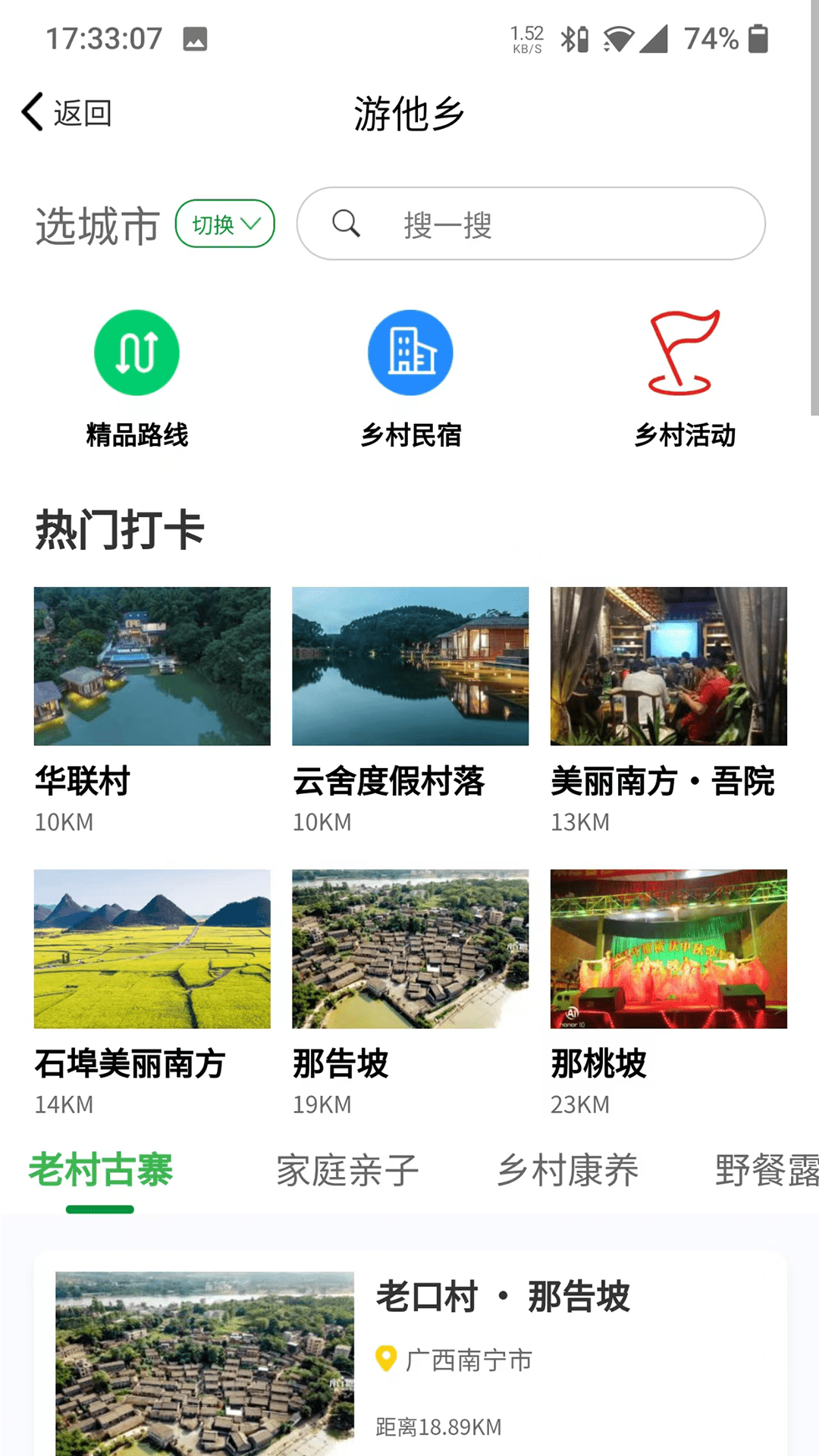Viewport: 819px width, 1456px height.
Task: Stay on the 老村古寨 tab
Action: pos(99,1170)
